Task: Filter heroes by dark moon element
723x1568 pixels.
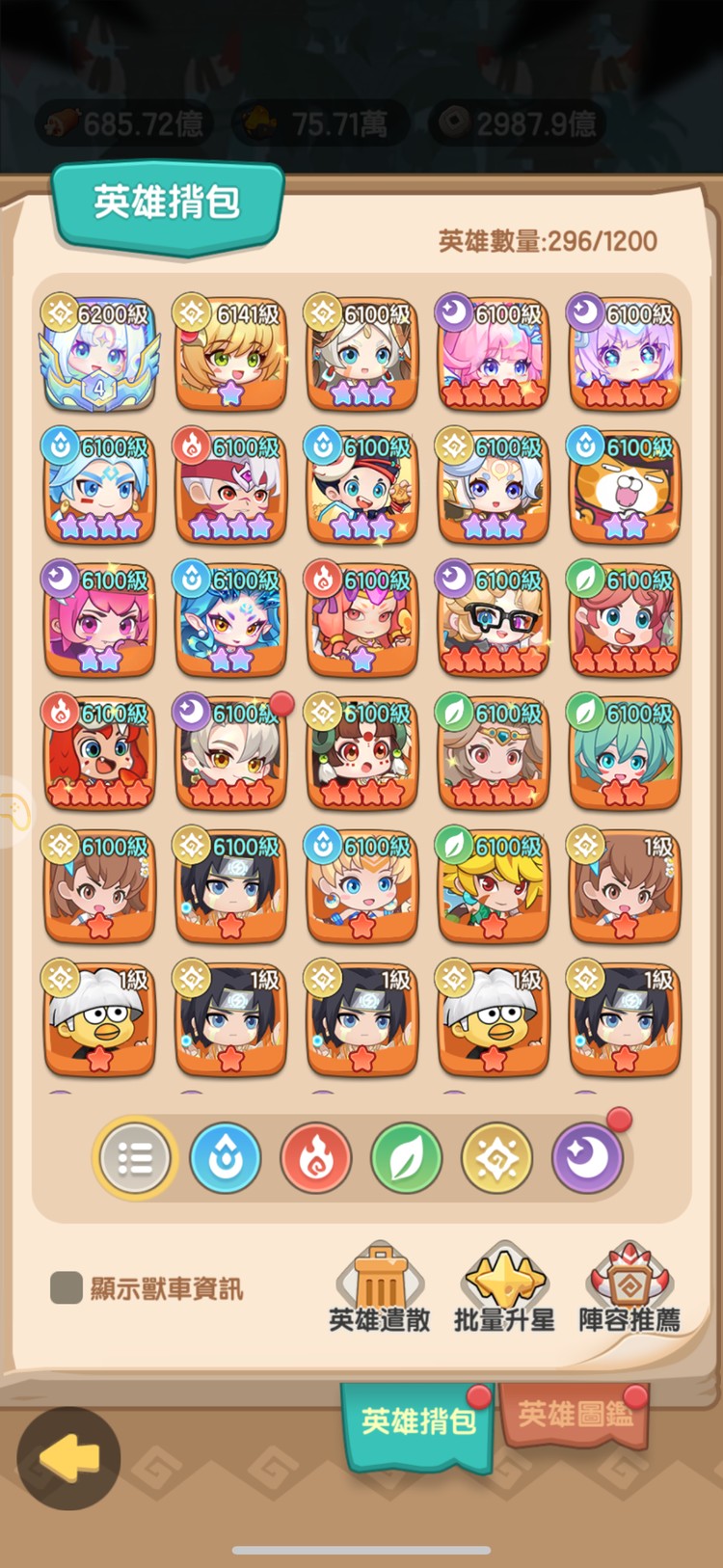Action: tap(587, 1158)
